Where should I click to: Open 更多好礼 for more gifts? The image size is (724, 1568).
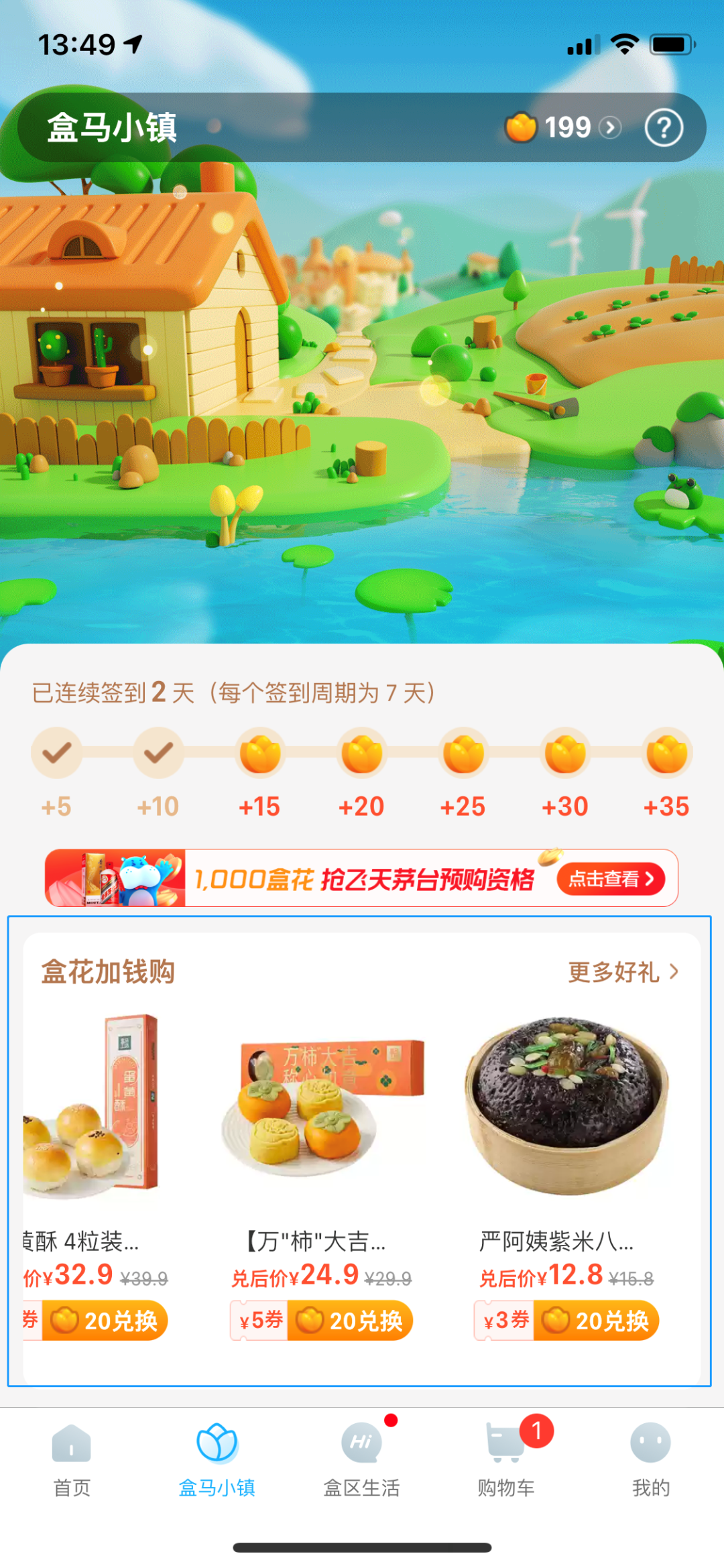click(623, 971)
